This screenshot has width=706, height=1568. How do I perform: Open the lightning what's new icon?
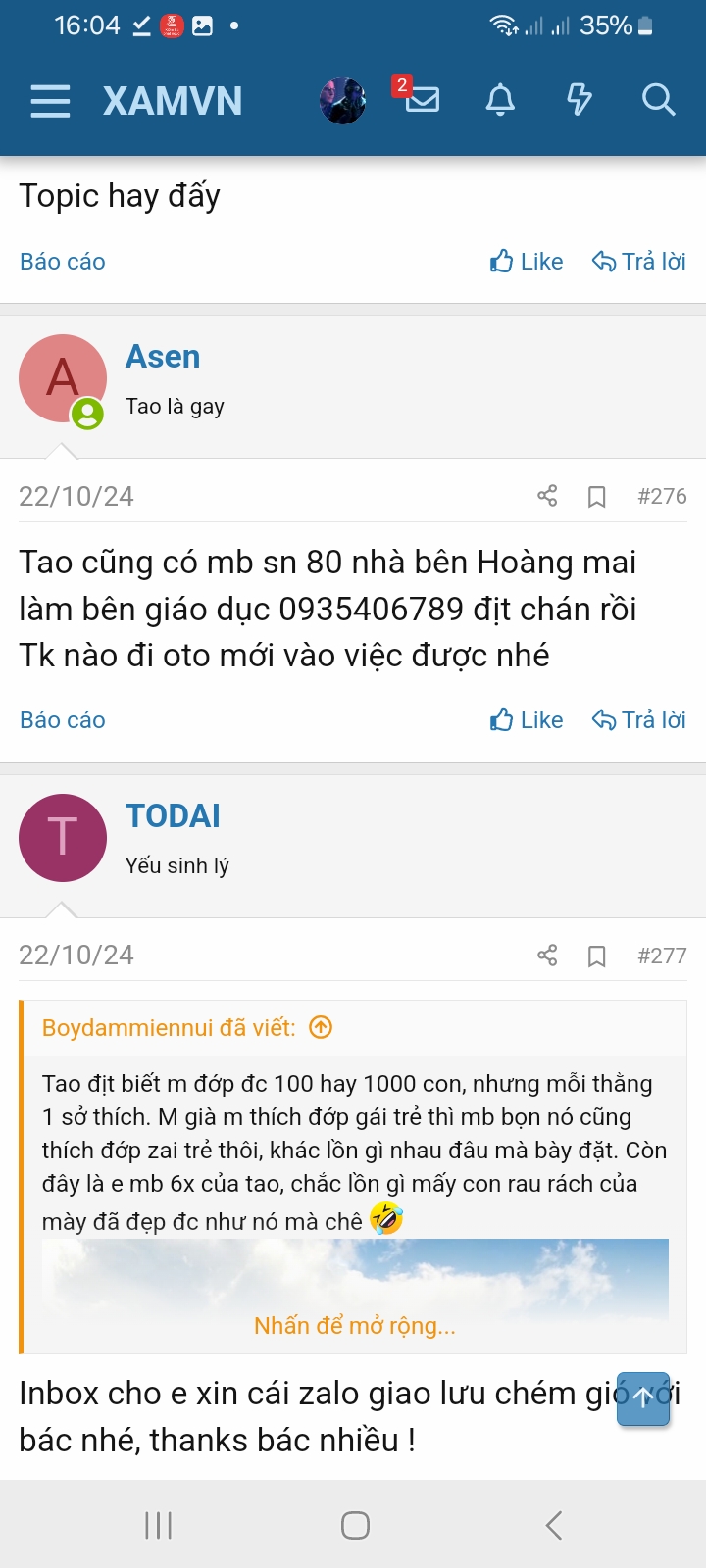point(580,100)
